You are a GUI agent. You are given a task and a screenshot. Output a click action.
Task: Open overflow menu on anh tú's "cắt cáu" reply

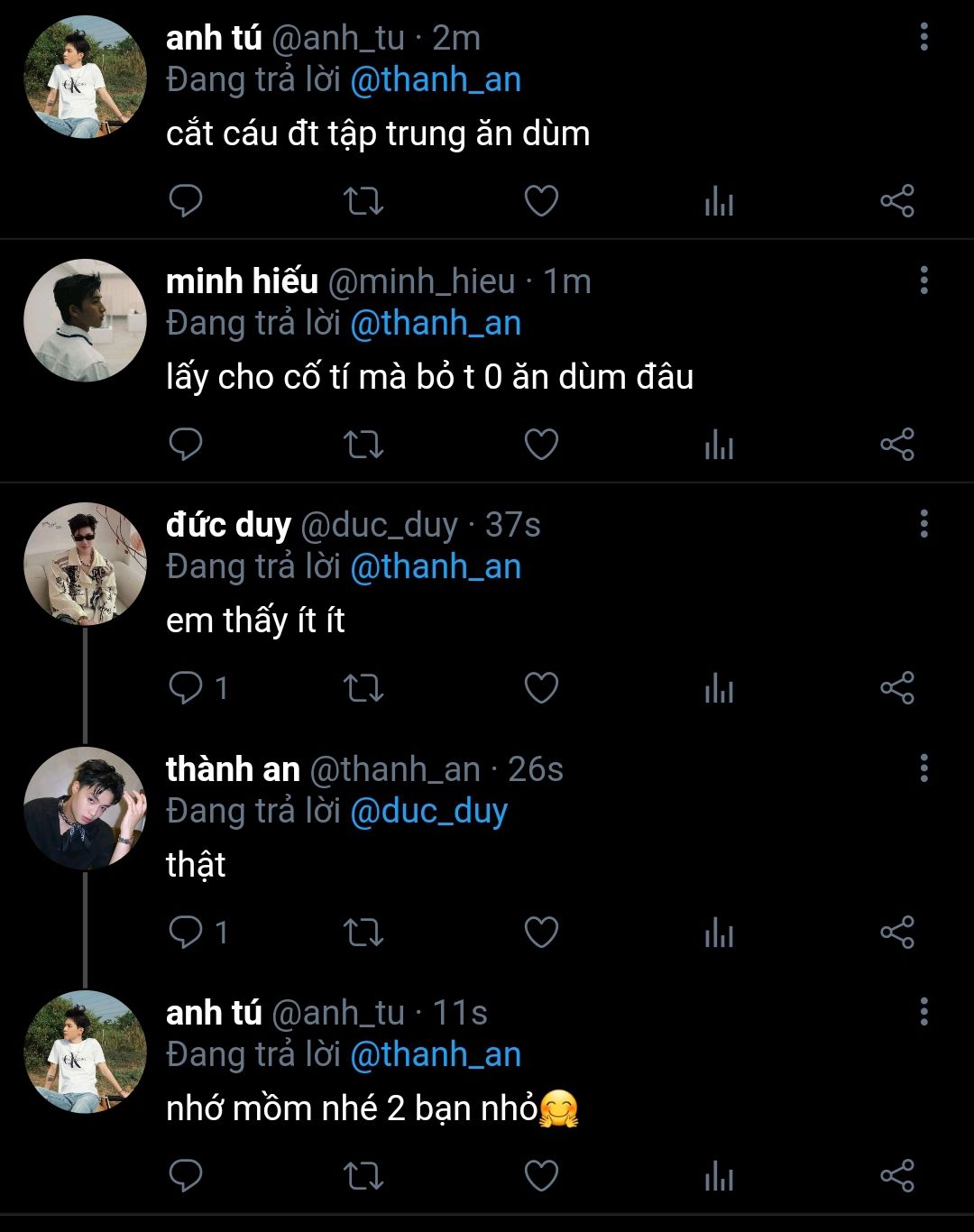(923, 37)
